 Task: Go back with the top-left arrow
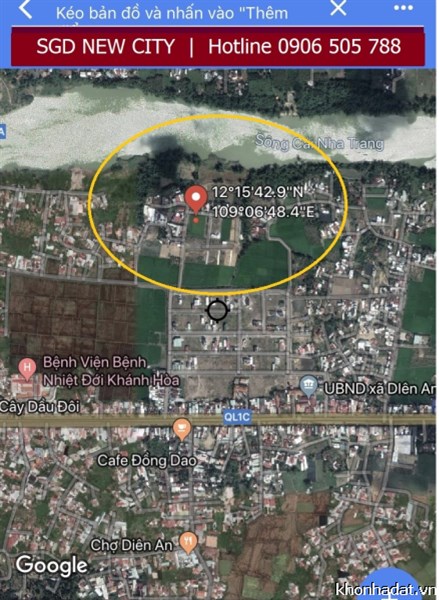point(25,9)
